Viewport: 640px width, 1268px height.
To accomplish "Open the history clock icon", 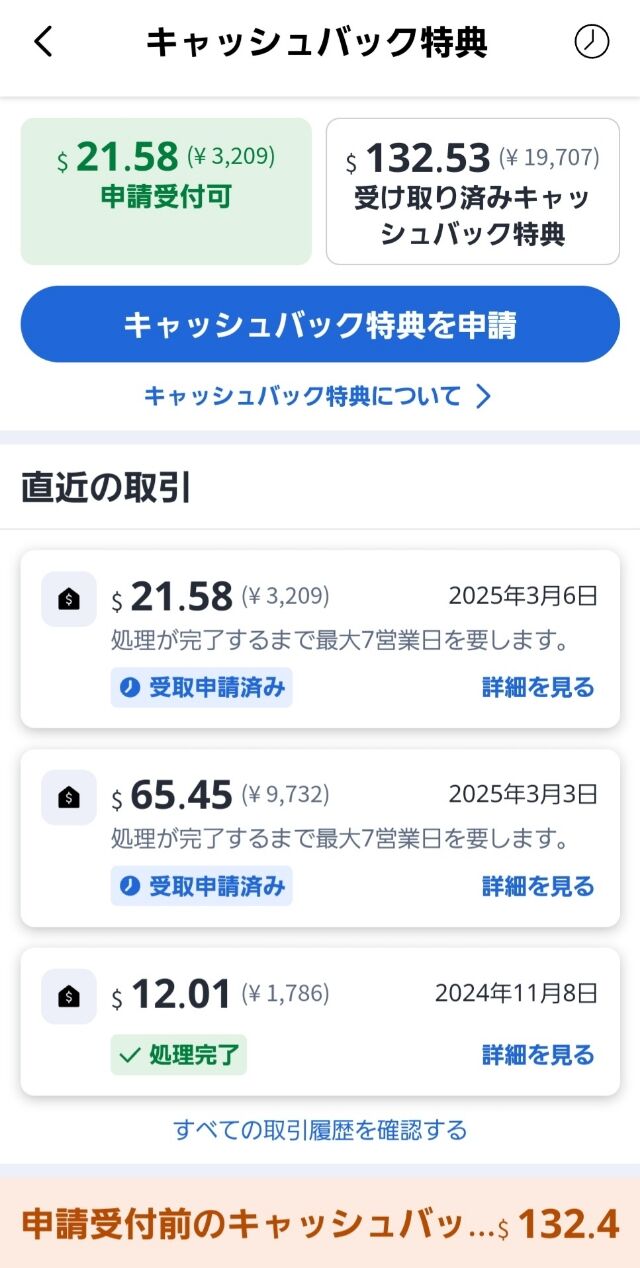I will 591,42.
